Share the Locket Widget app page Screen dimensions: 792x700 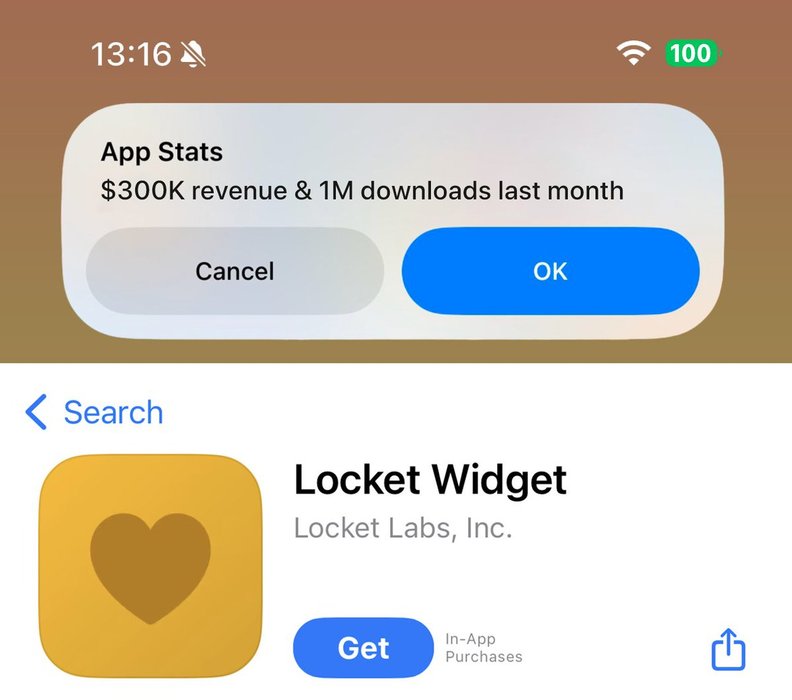(728, 649)
